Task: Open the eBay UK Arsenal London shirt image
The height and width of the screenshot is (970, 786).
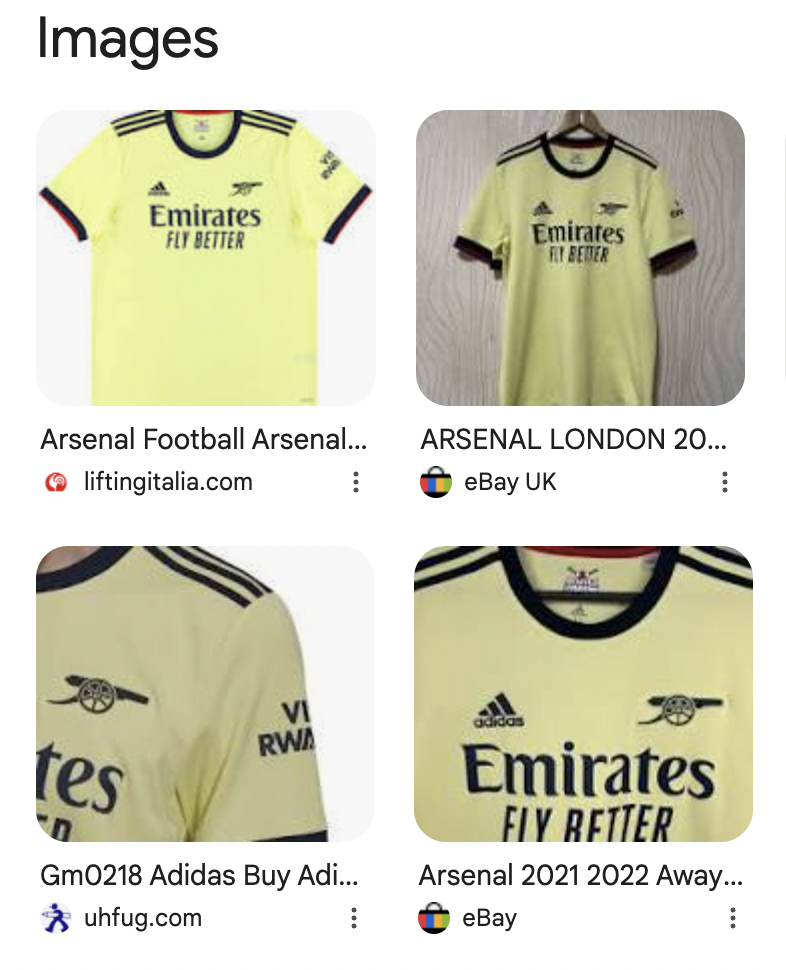Action: [580, 257]
